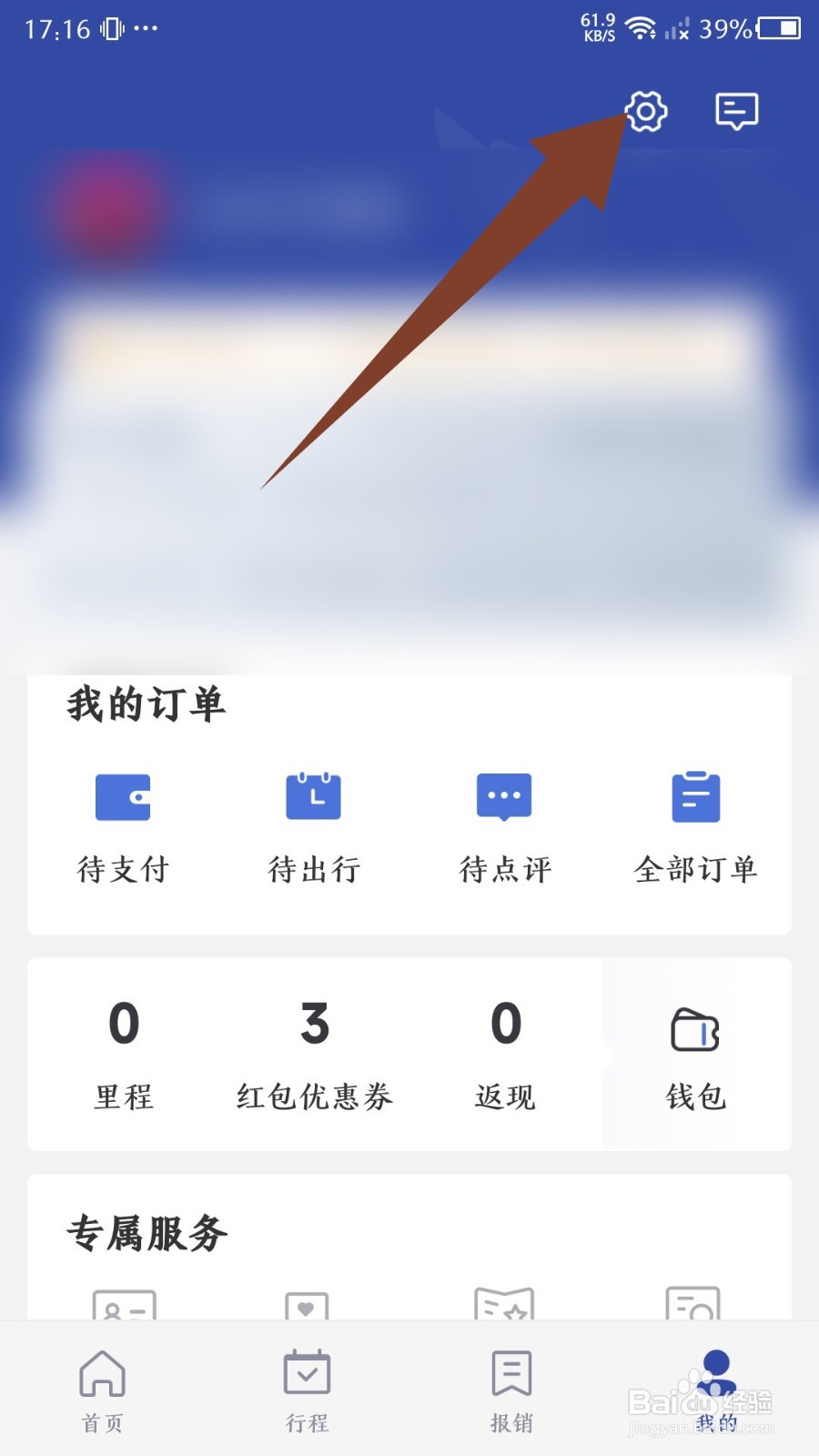Open 待点评 via the chat bubble icon
Screen dimensions: 819x1456
pos(505,797)
